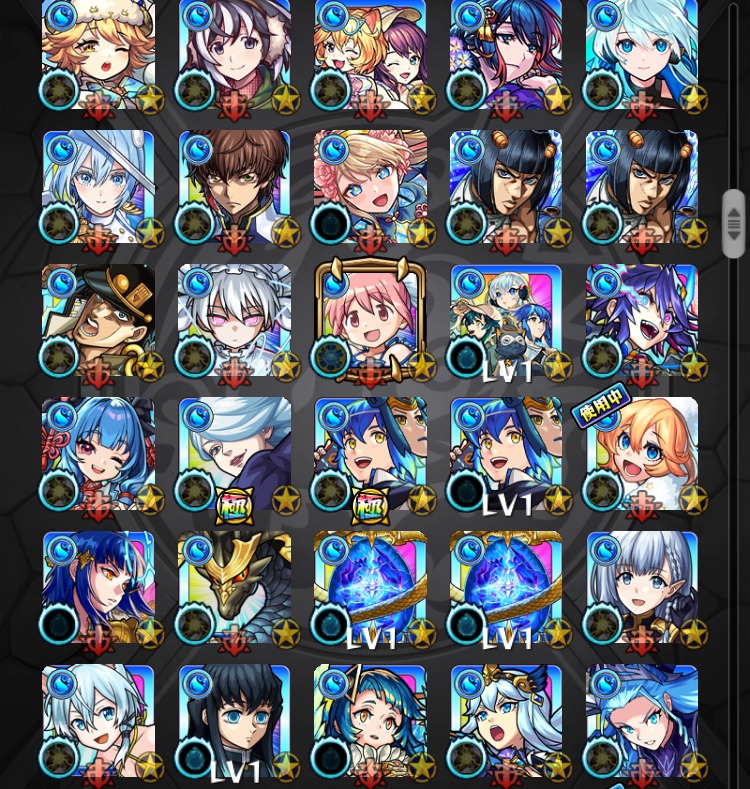Select the capped man with the star emblem
The image size is (750, 789).
pos(98,322)
